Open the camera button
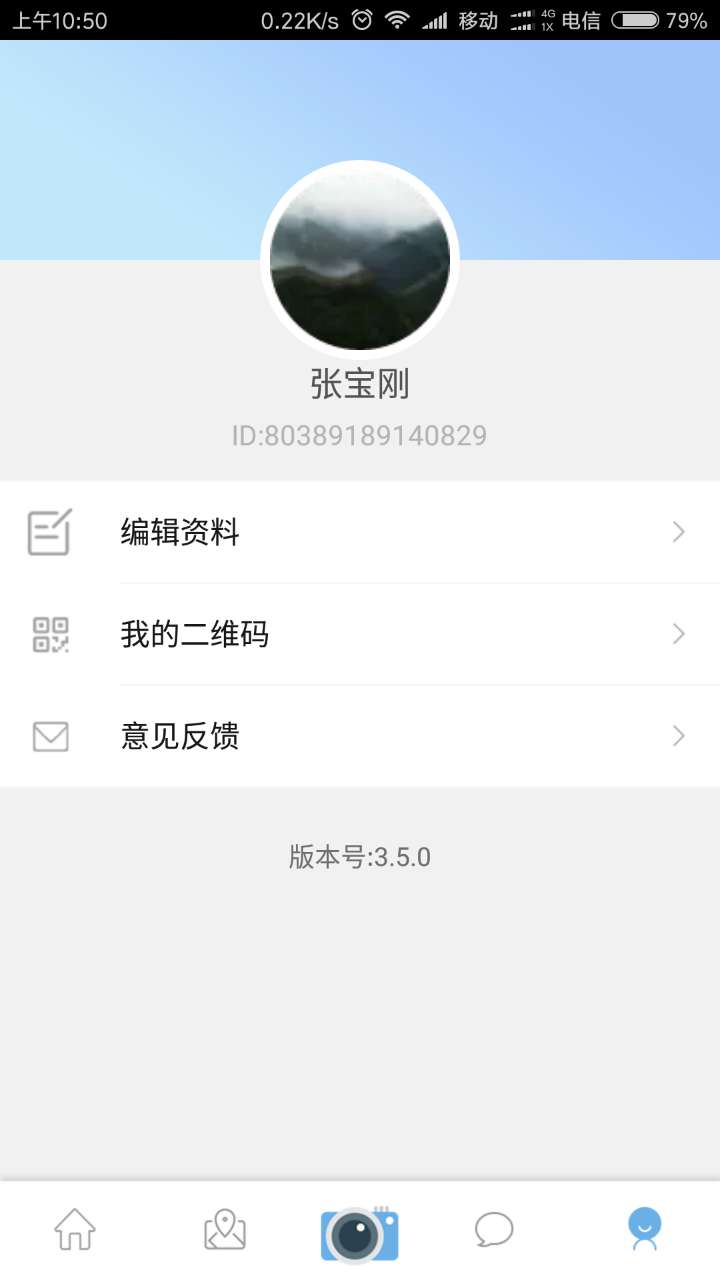 pos(359,1233)
